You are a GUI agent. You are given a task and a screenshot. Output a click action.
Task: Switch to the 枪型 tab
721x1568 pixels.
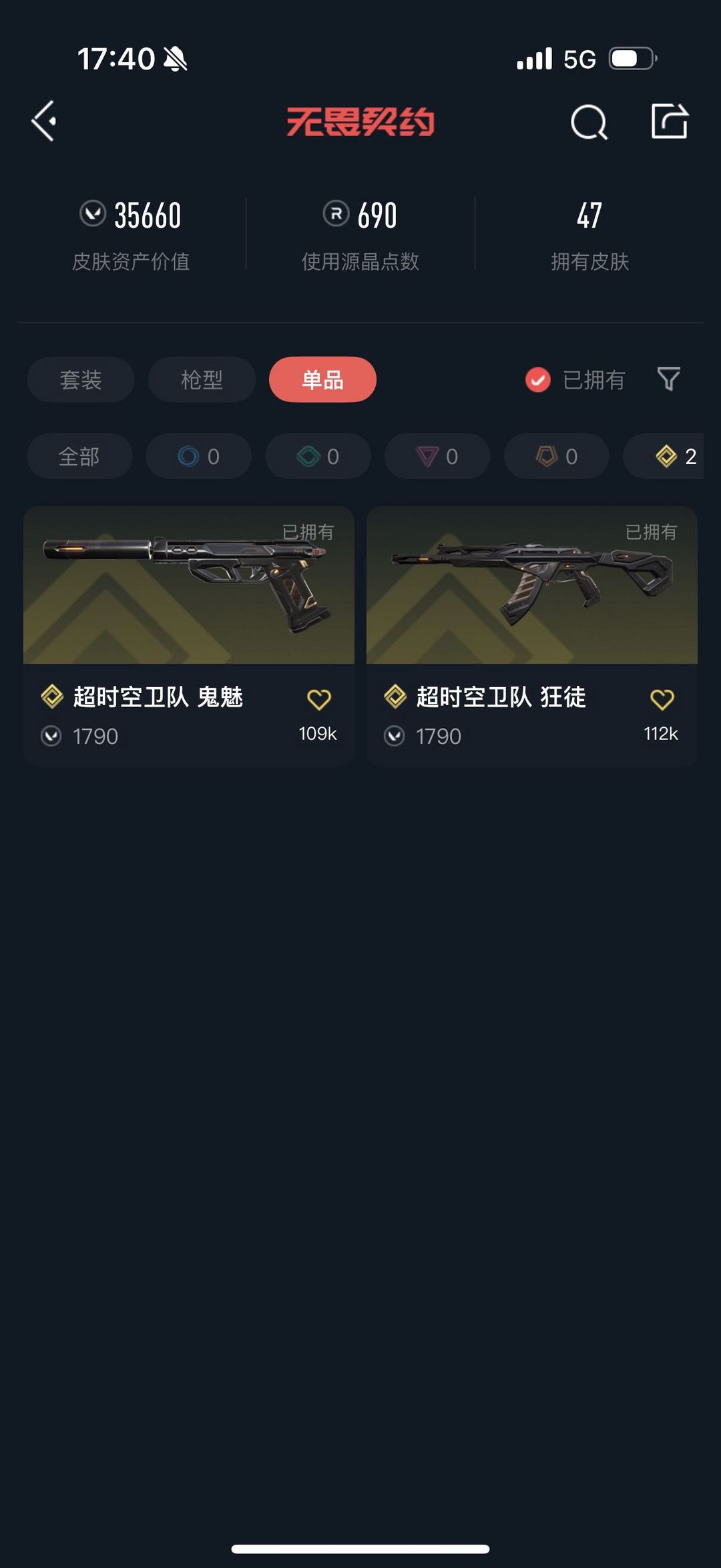pyautogui.click(x=202, y=379)
